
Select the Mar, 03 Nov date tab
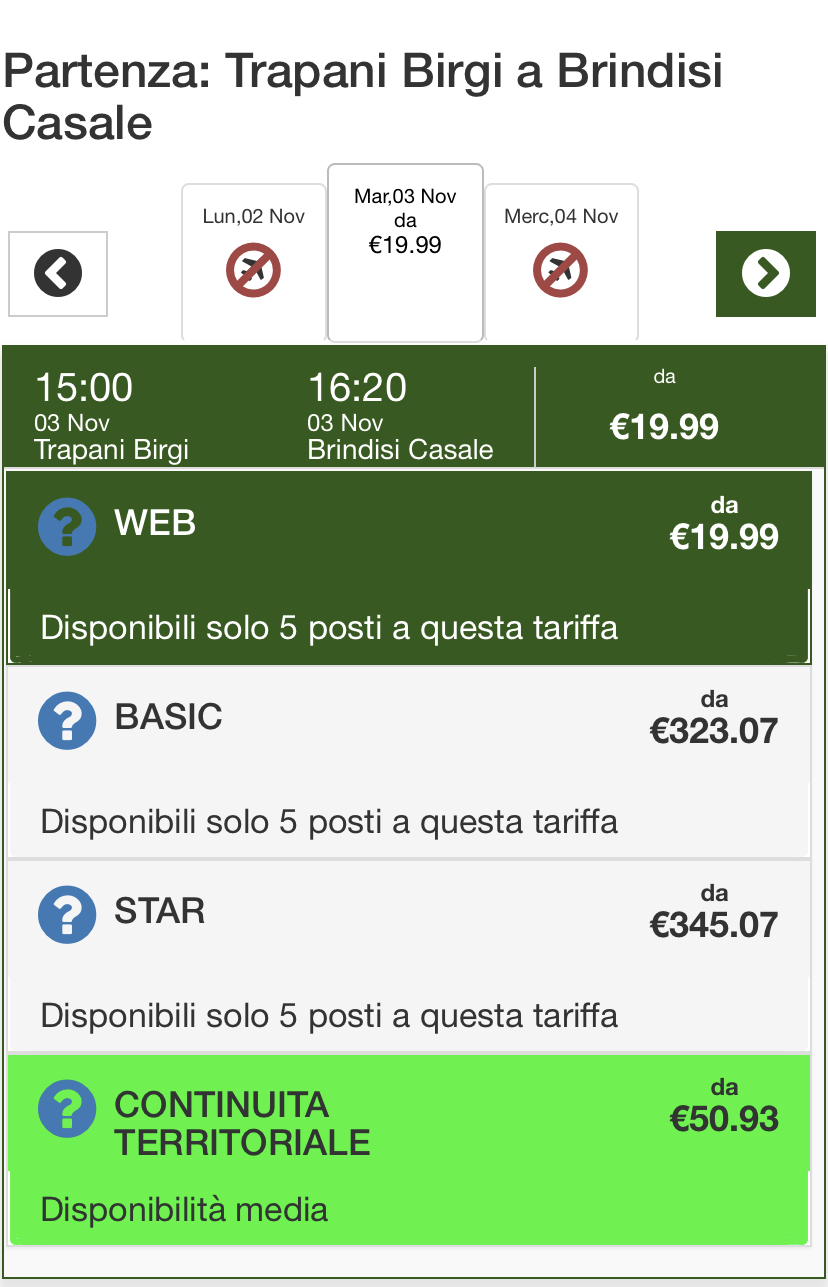[405, 252]
